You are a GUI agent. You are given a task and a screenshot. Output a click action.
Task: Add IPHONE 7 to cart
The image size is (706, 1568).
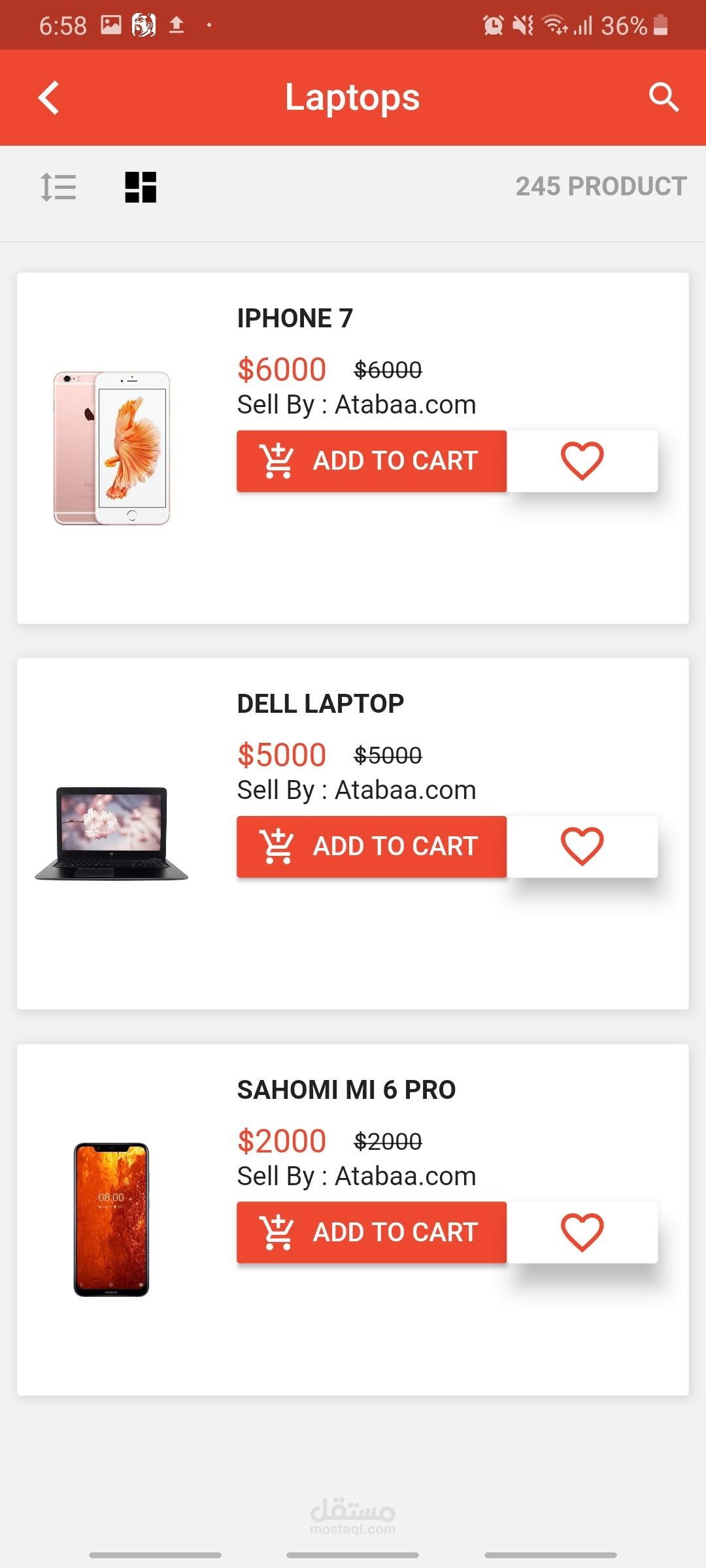pos(371,461)
